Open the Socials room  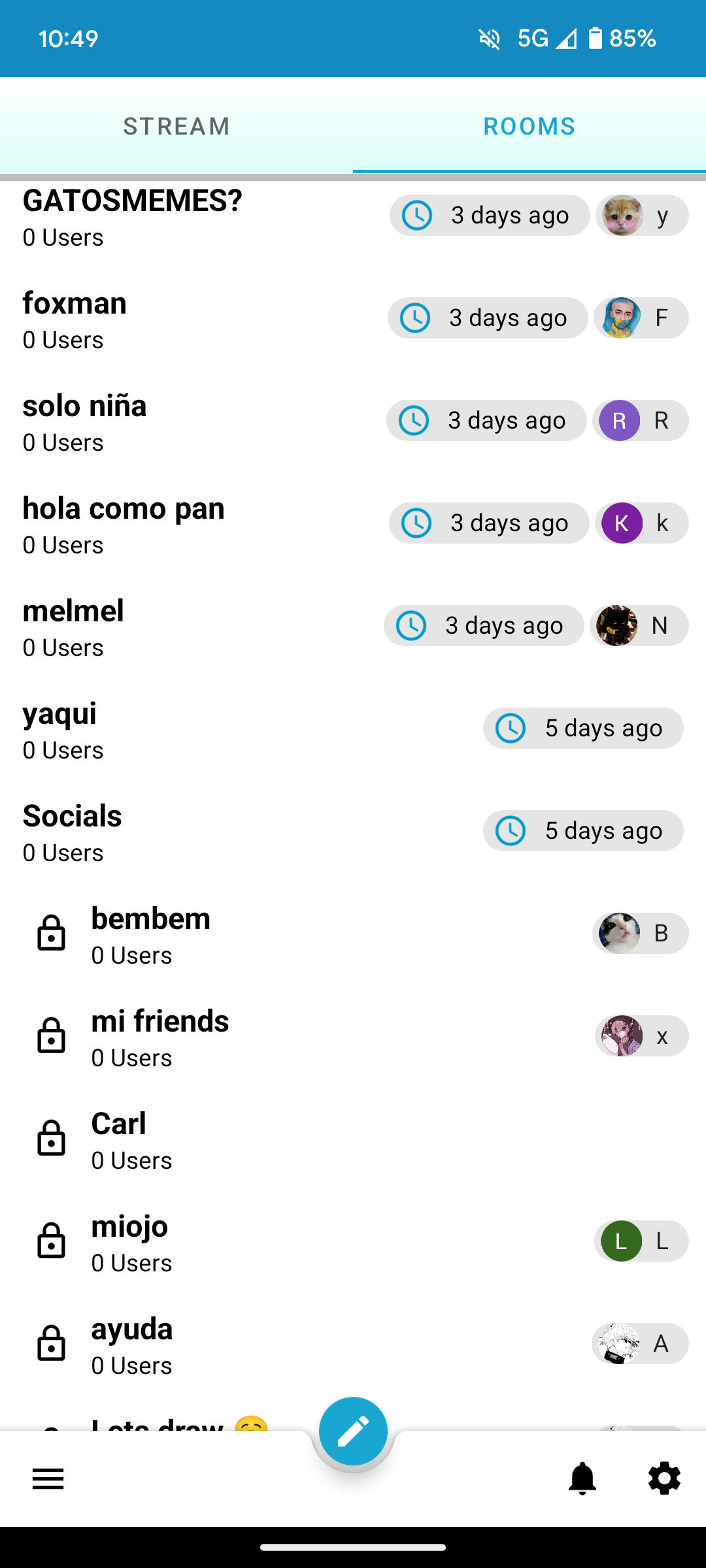73,832
